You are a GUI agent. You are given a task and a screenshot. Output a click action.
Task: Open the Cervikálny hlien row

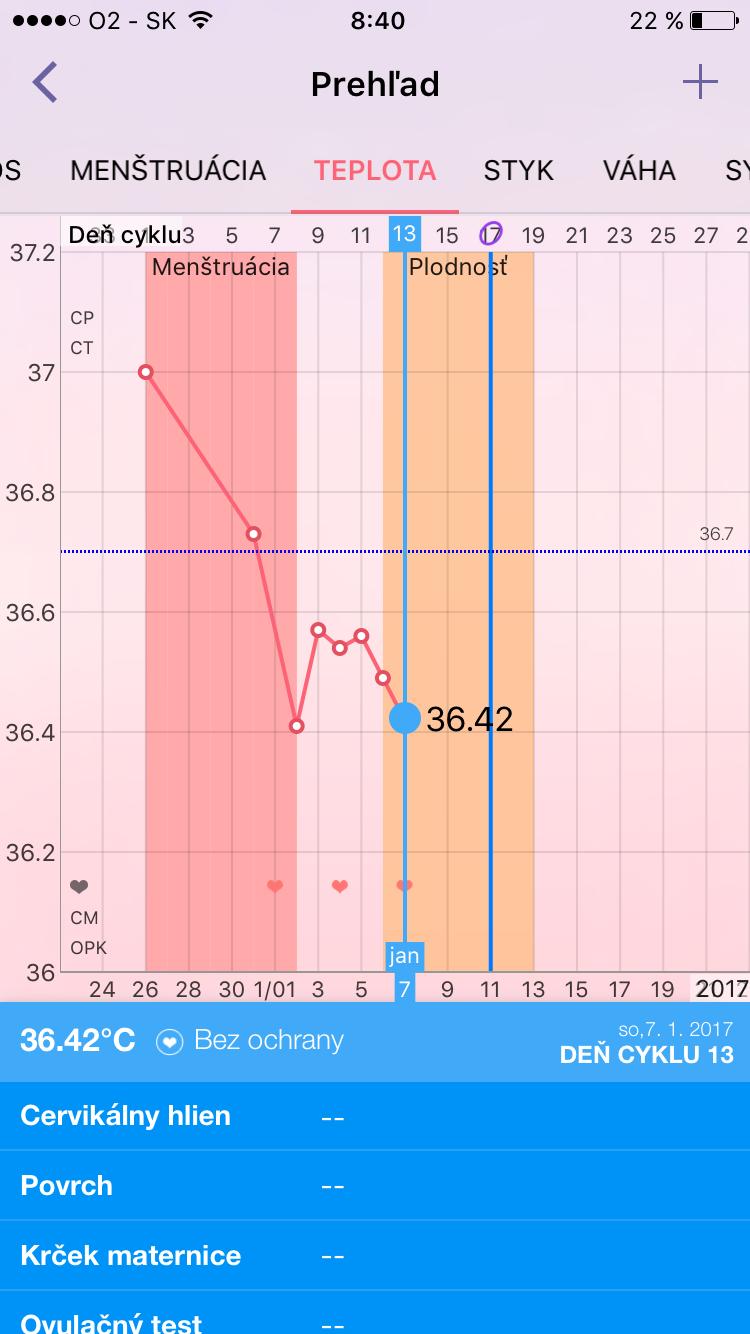pyautogui.click(x=375, y=1116)
